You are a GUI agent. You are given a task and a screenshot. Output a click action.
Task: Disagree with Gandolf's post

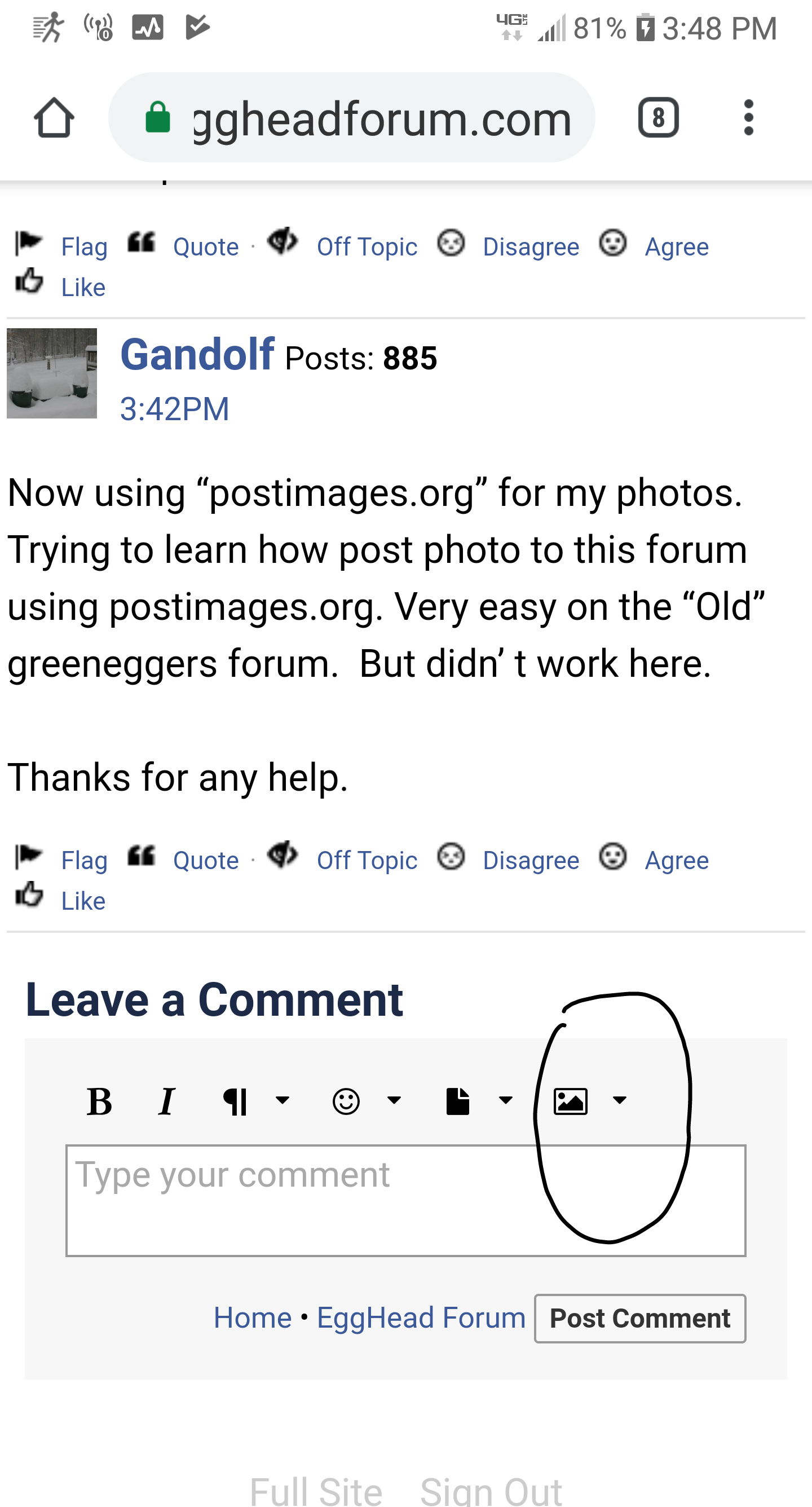530,860
